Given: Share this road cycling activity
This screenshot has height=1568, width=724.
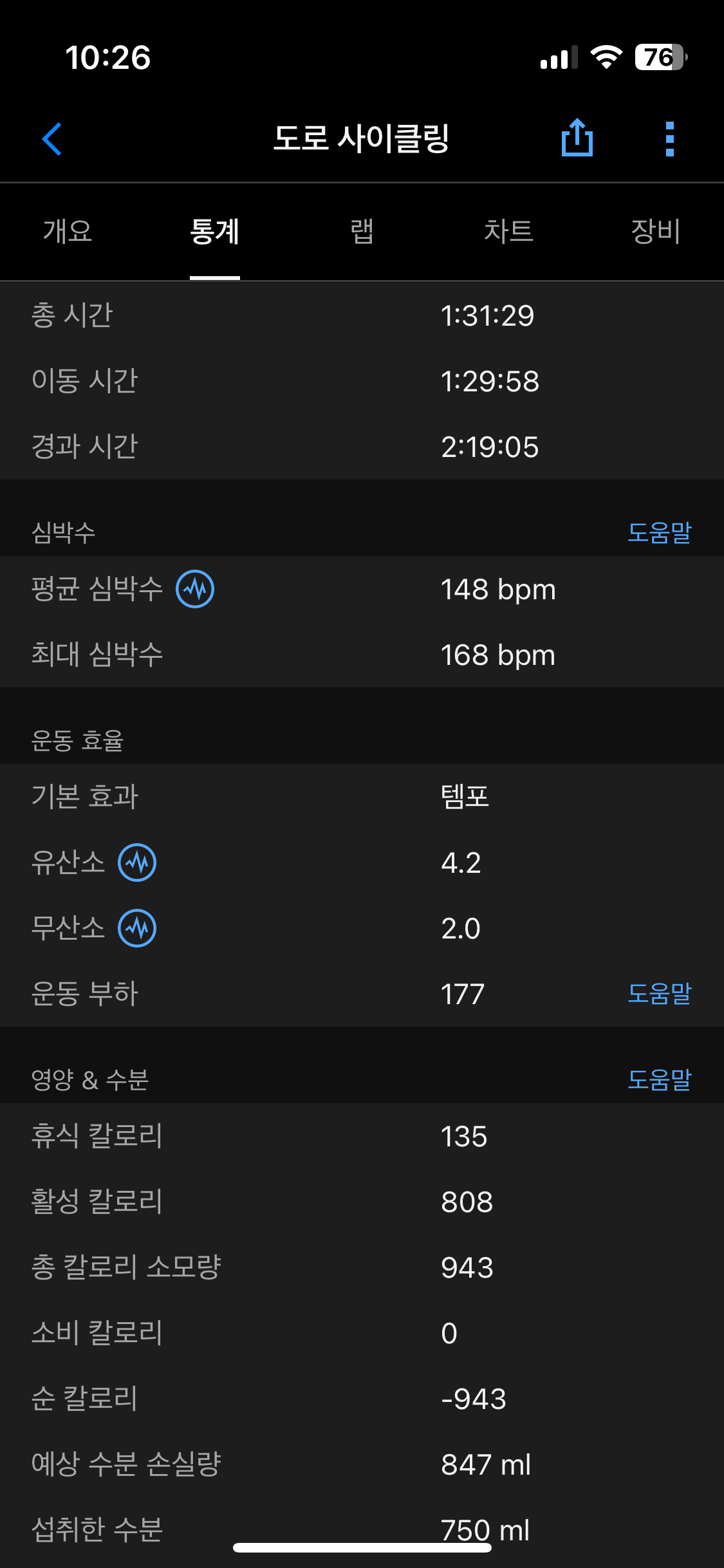Looking at the screenshot, I should pos(577,137).
